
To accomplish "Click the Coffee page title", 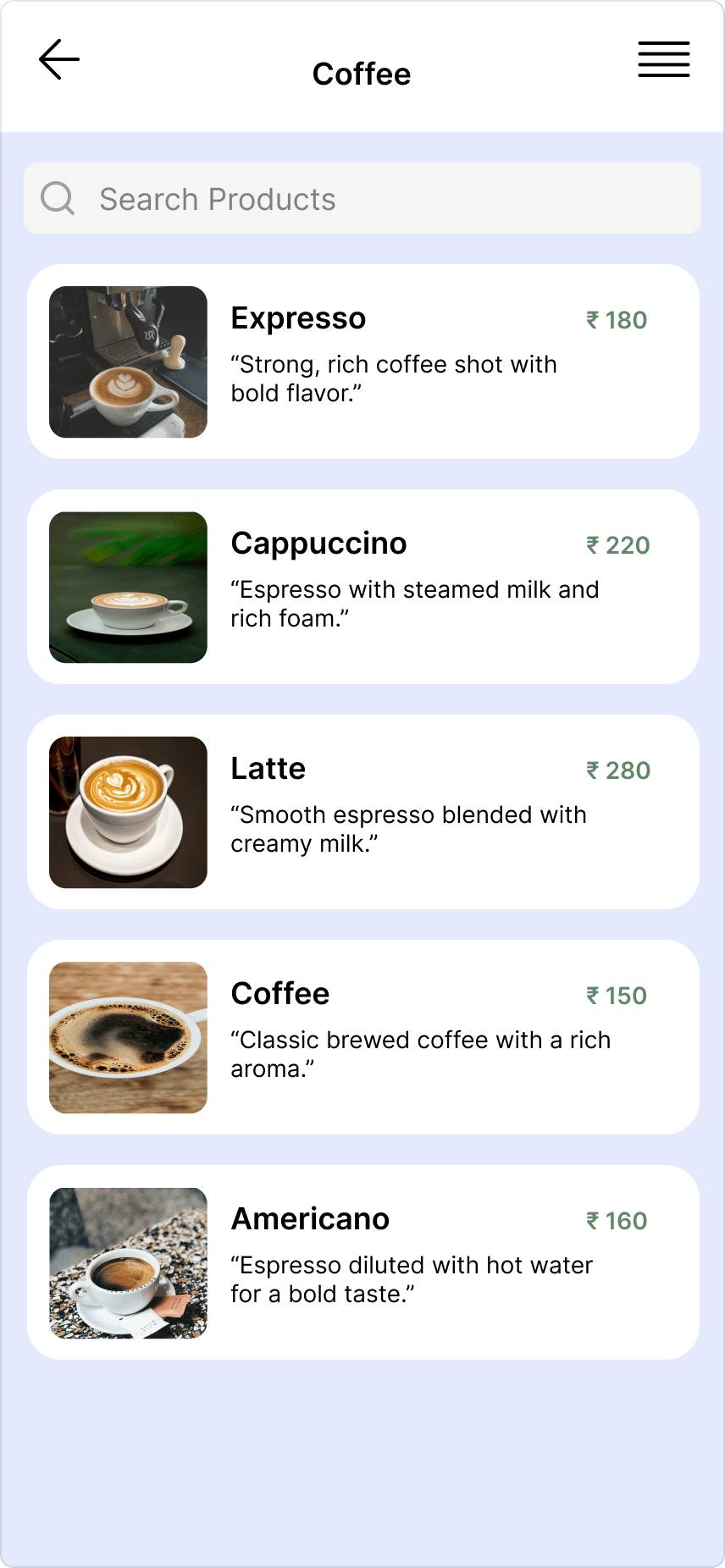I will (x=362, y=75).
